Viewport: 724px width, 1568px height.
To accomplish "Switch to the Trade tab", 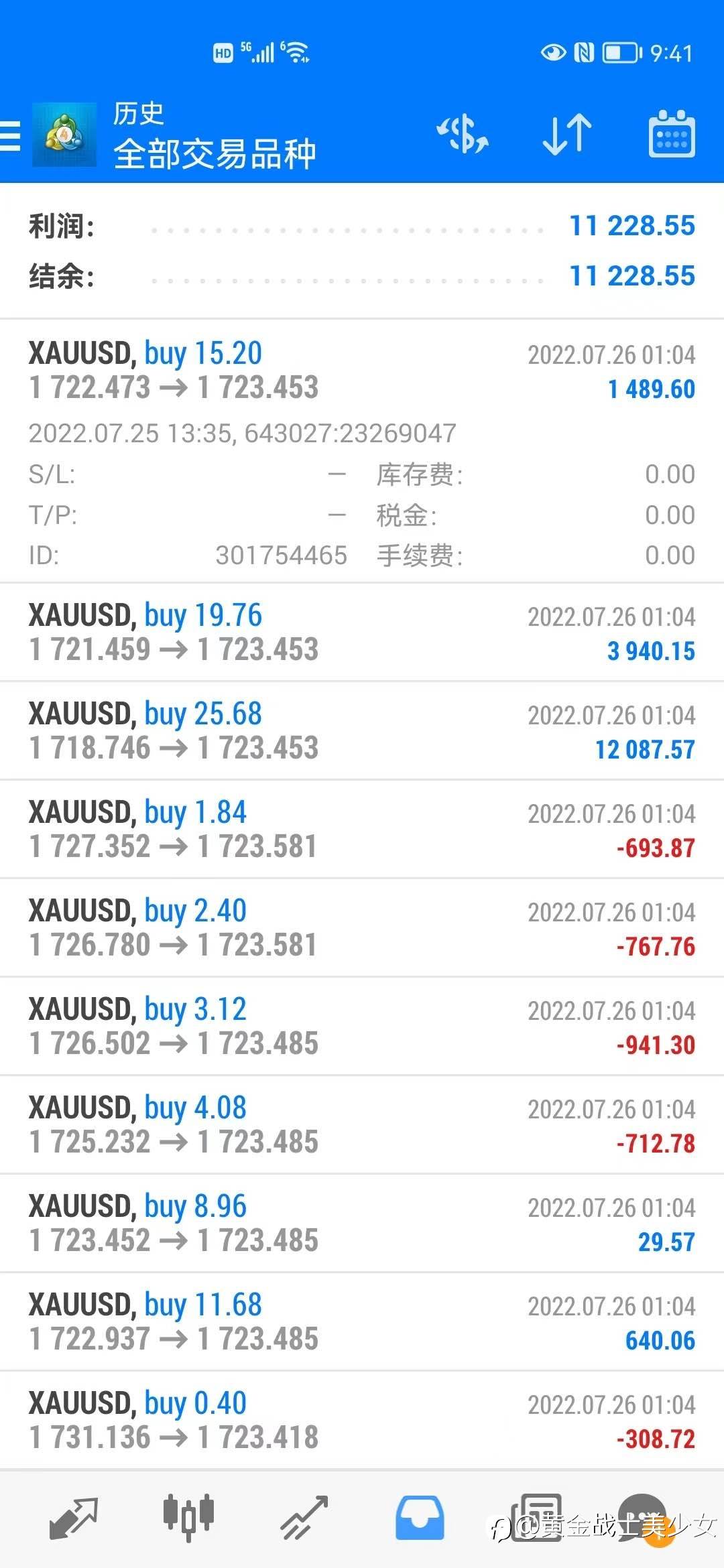I will (304, 1518).
